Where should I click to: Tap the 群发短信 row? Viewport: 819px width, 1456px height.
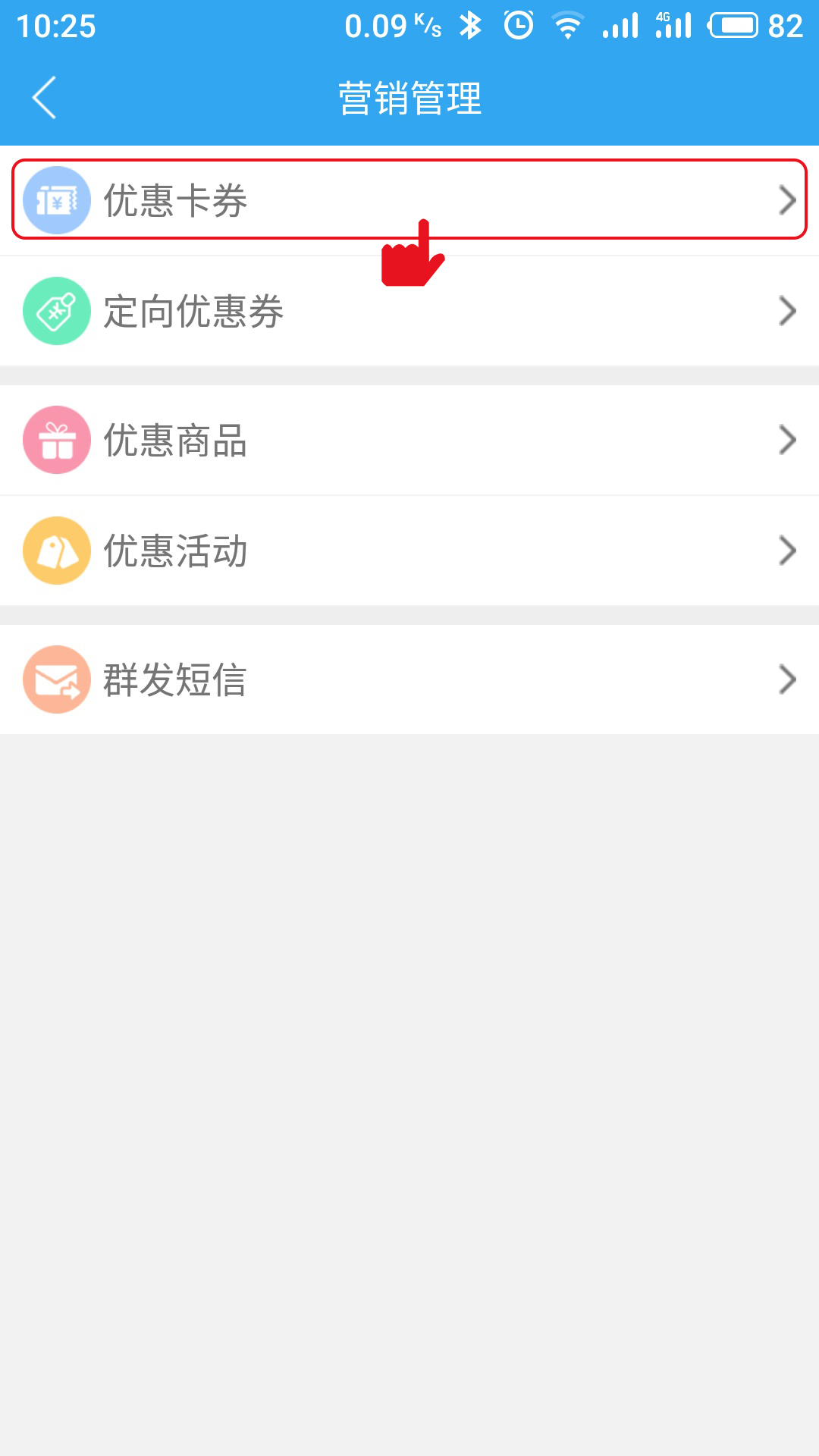pos(409,679)
